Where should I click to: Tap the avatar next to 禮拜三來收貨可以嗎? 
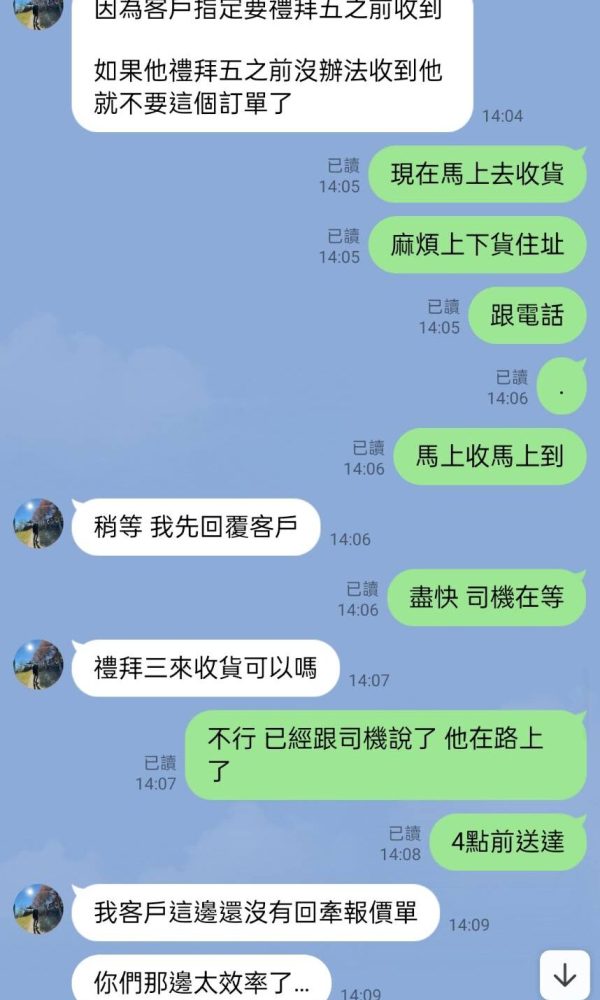pyautogui.click(x=39, y=665)
